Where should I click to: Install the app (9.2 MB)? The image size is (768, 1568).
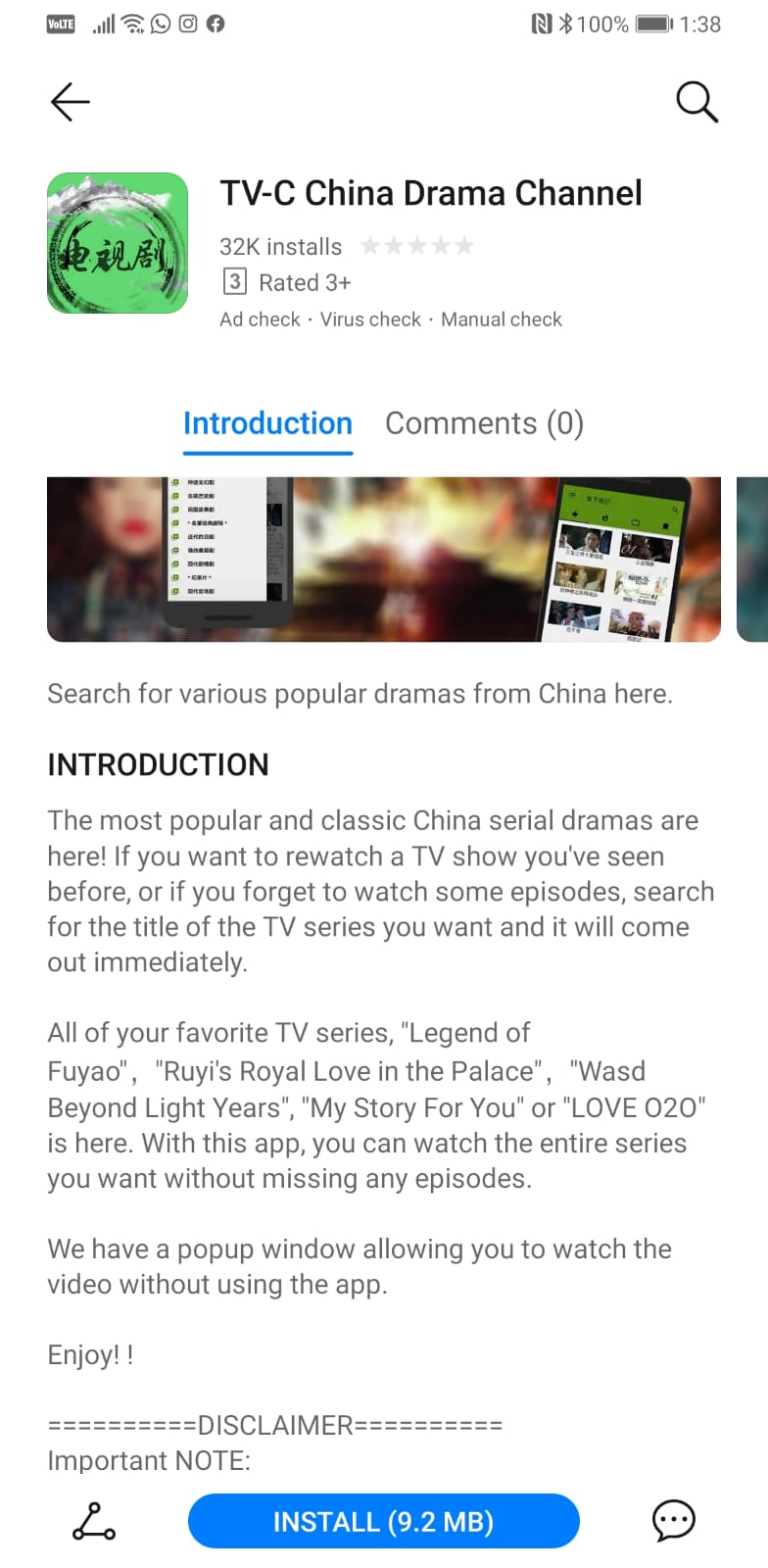click(384, 1521)
